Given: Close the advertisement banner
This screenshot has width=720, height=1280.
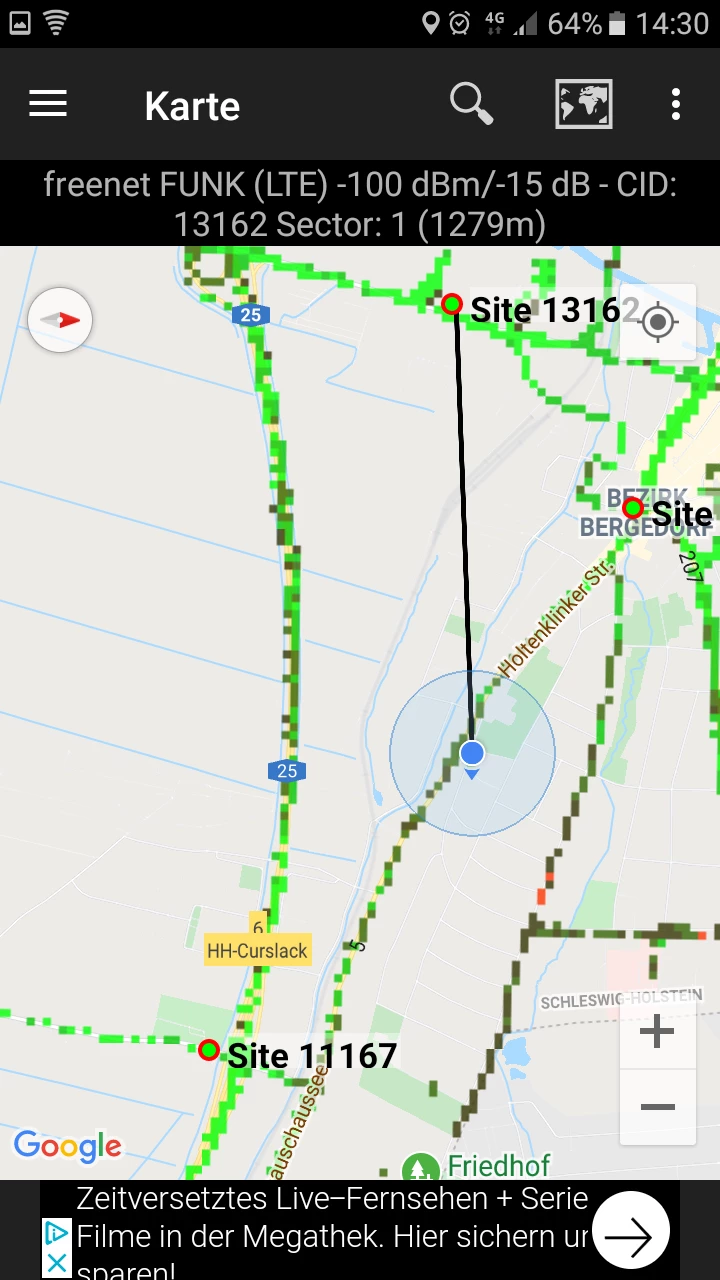Looking at the screenshot, I should tap(57, 1263).
